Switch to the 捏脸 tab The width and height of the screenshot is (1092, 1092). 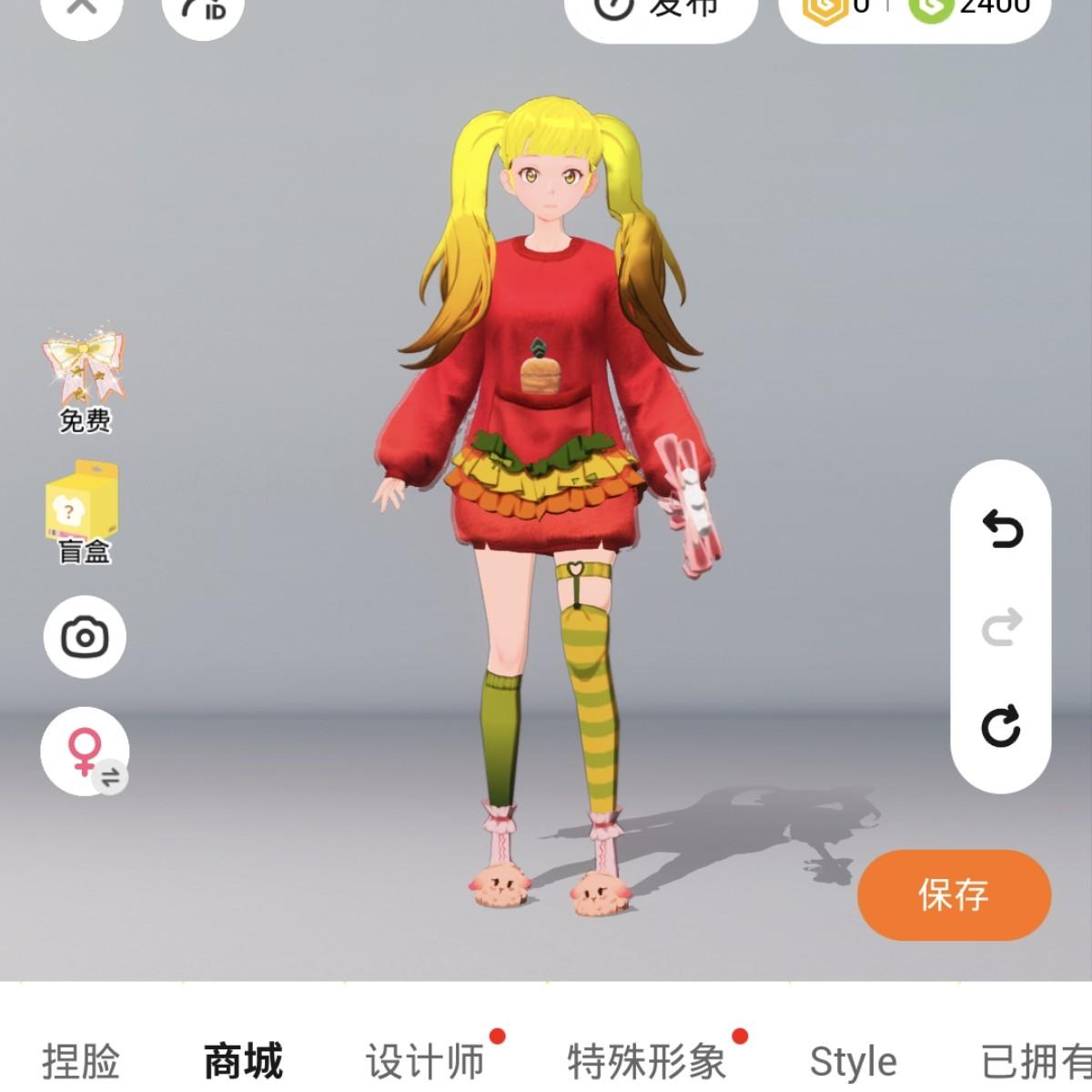81,1061
